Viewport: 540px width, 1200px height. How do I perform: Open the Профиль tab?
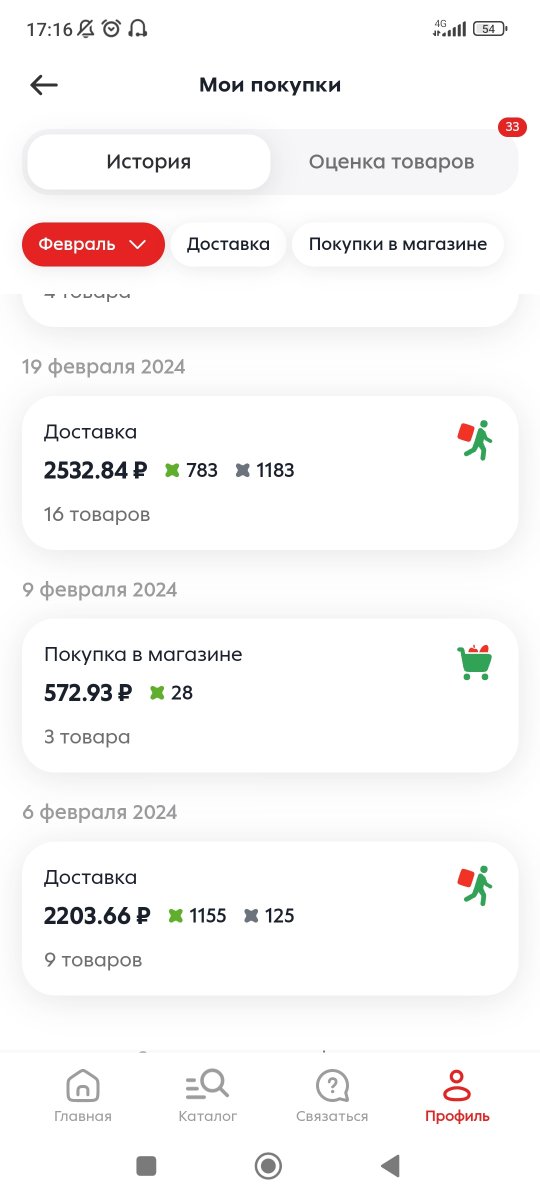[x=457, y=1096]
